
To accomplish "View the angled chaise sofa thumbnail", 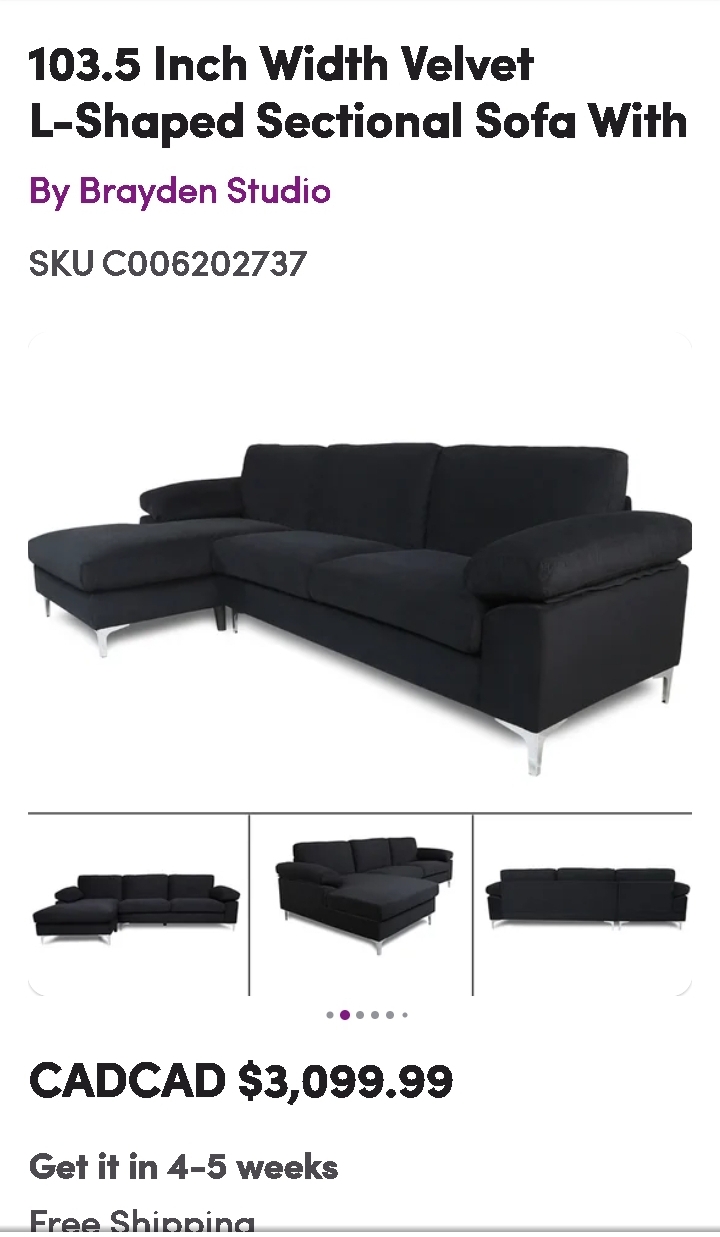I will pyautogui.click(x=361, y=905).
